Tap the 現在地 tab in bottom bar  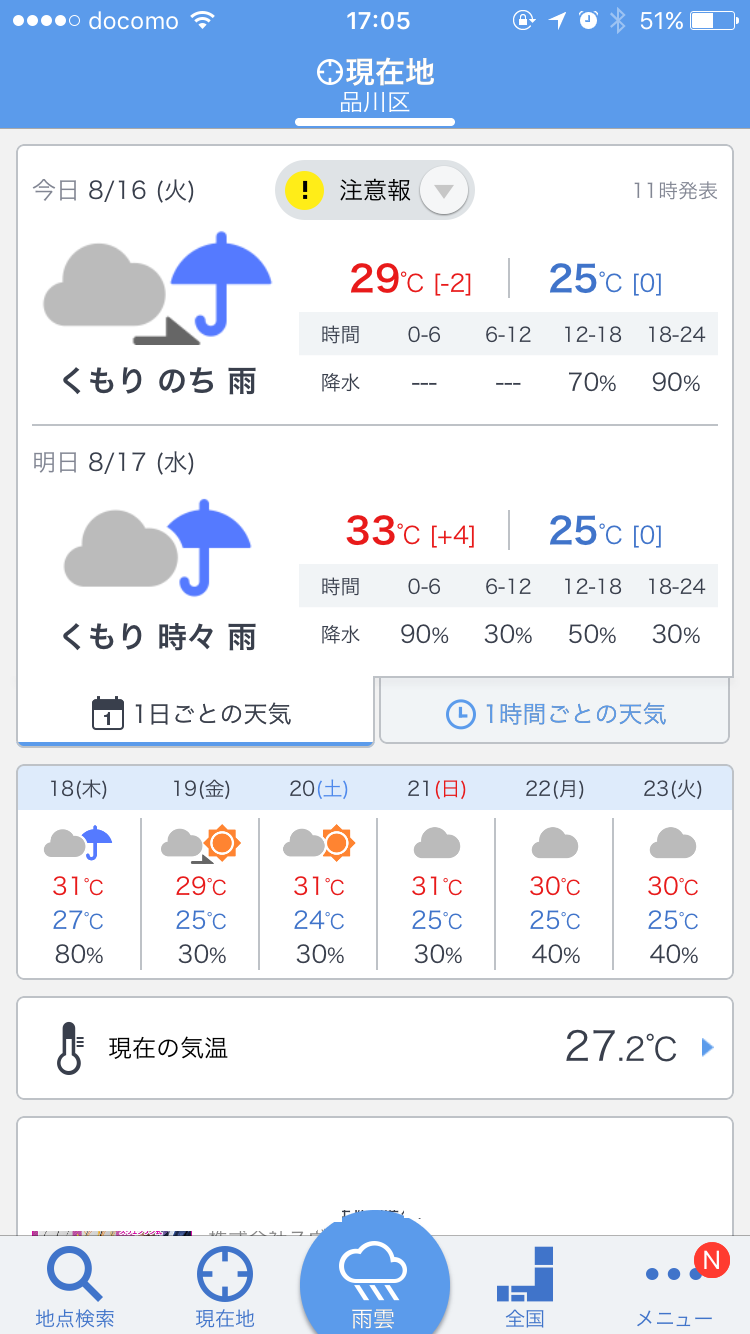(x=225, y=1286)
